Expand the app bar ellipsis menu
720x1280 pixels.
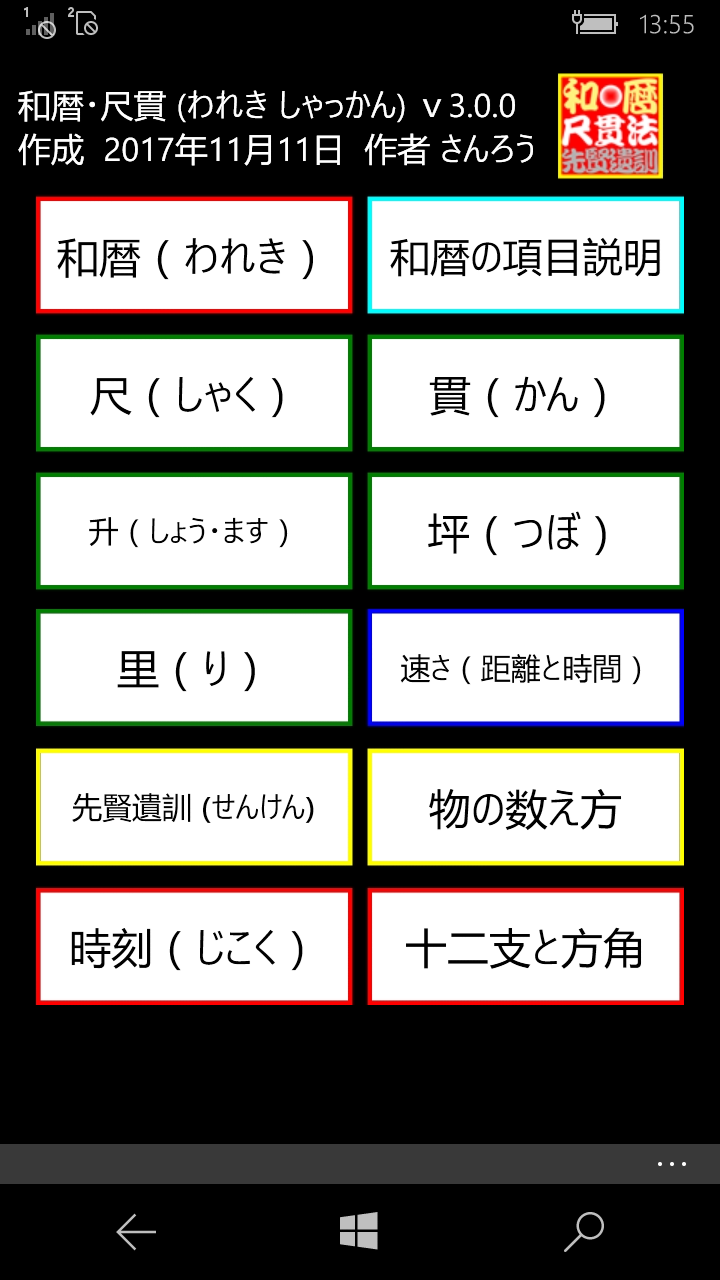(x=671, y=1164)
